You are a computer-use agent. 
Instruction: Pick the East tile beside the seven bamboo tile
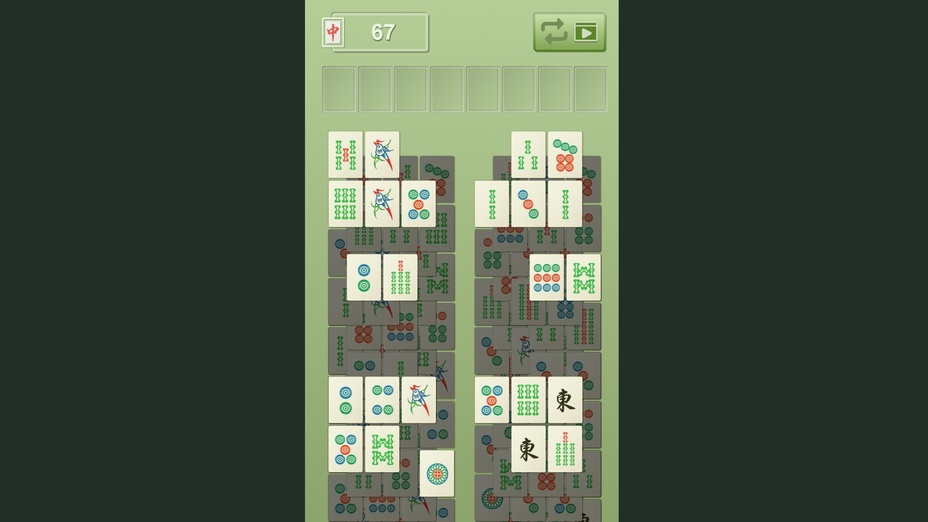(528, 448)
